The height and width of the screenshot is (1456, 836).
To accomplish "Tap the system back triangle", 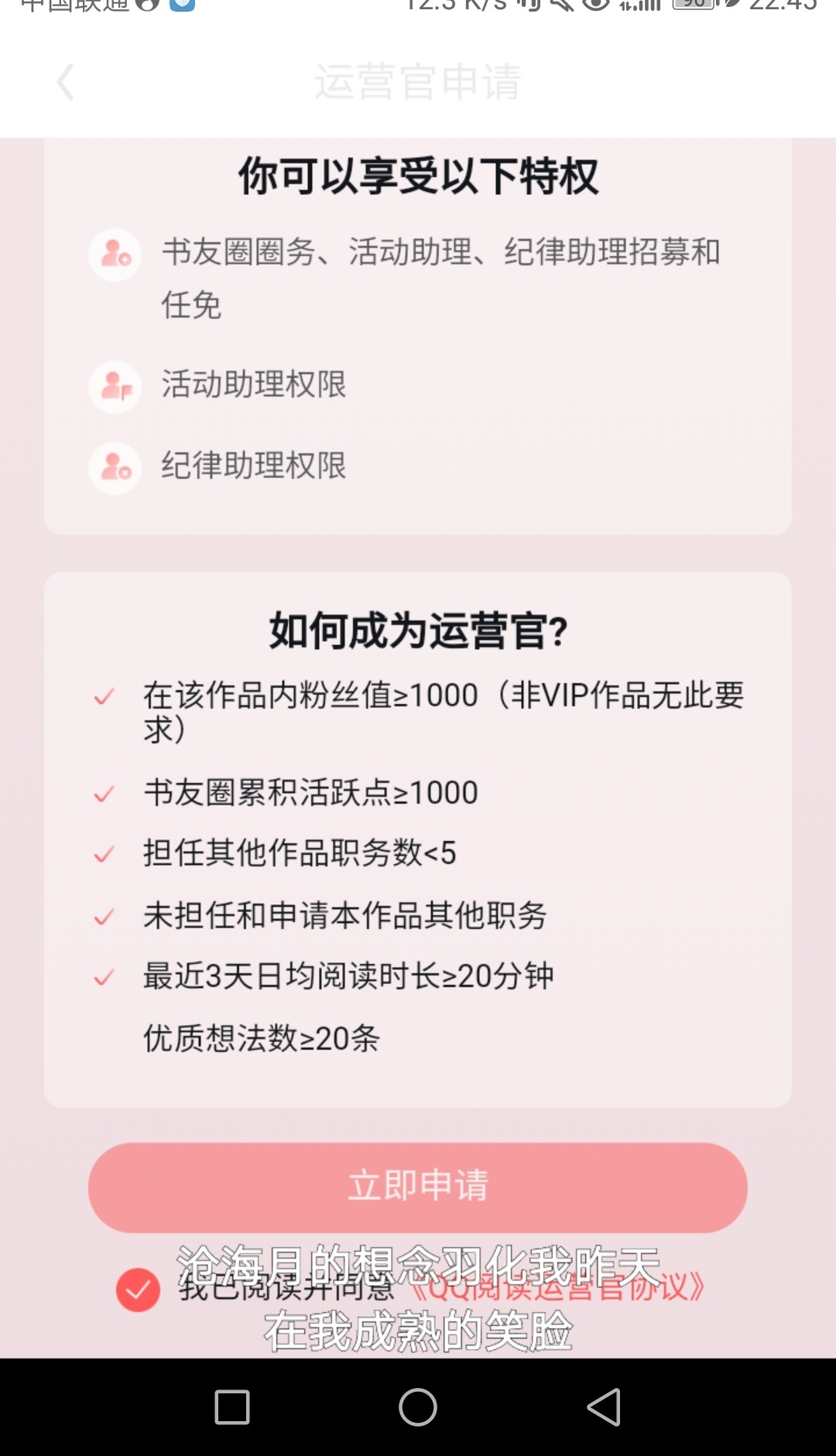I will pos(604,1406).
